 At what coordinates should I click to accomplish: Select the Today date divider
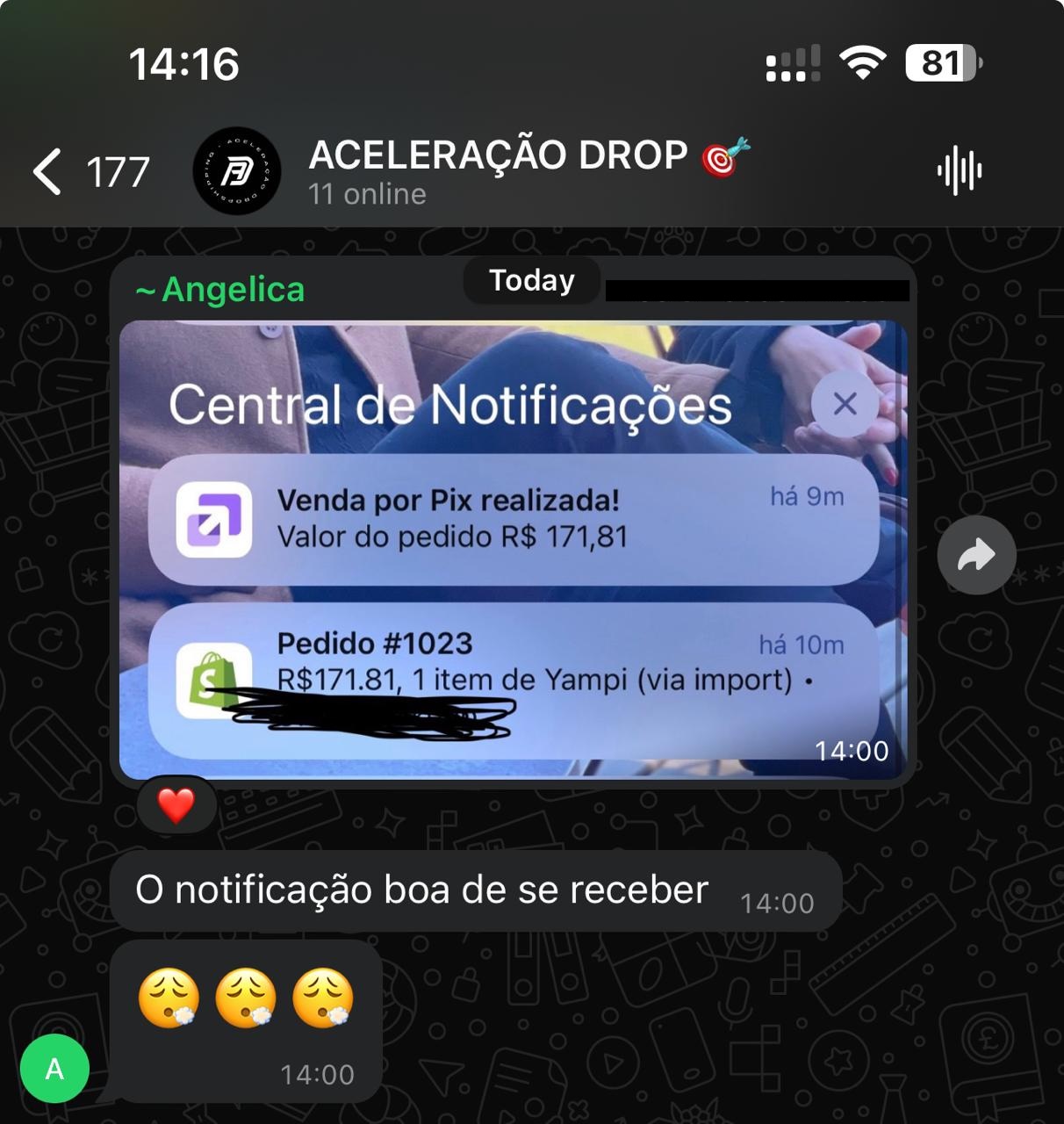point(530,280)
